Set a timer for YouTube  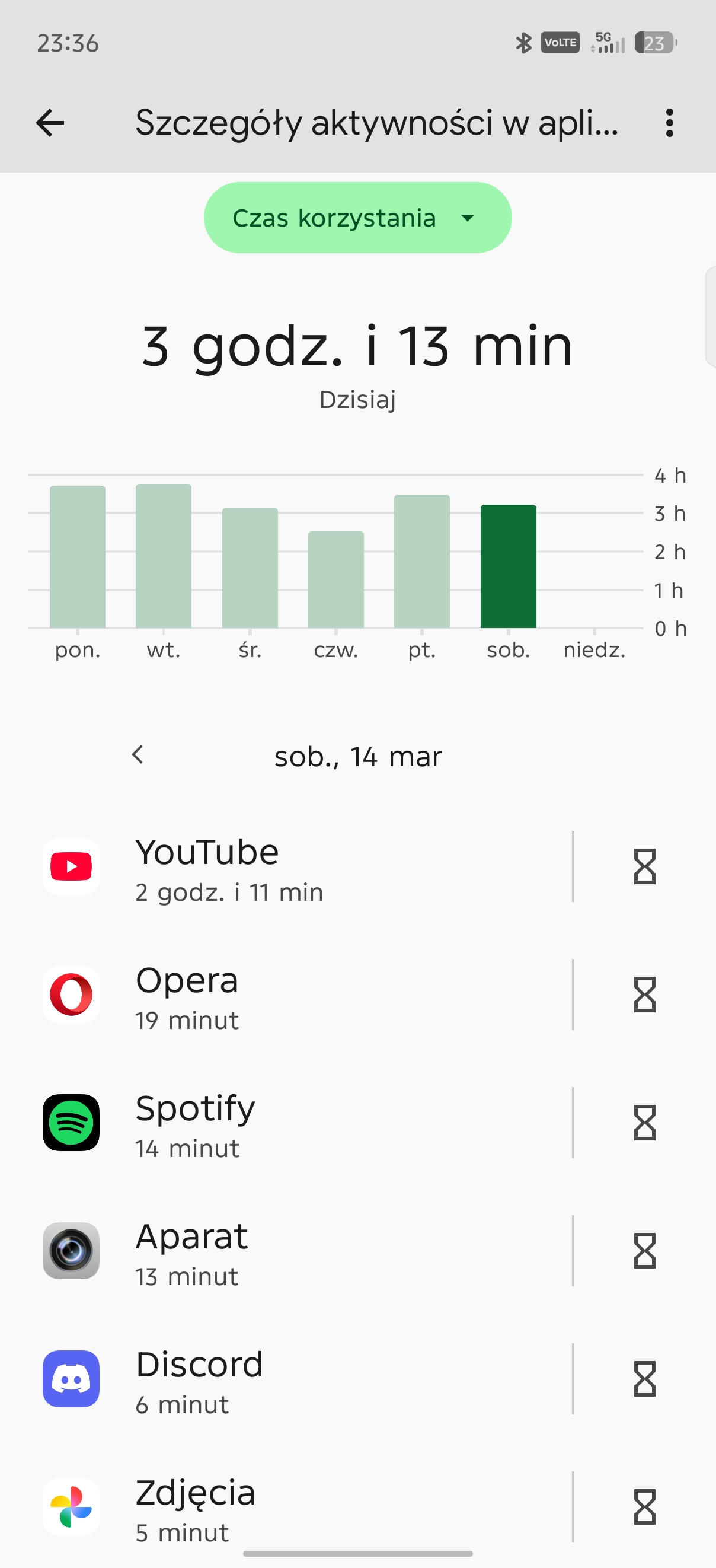point(644,867)
